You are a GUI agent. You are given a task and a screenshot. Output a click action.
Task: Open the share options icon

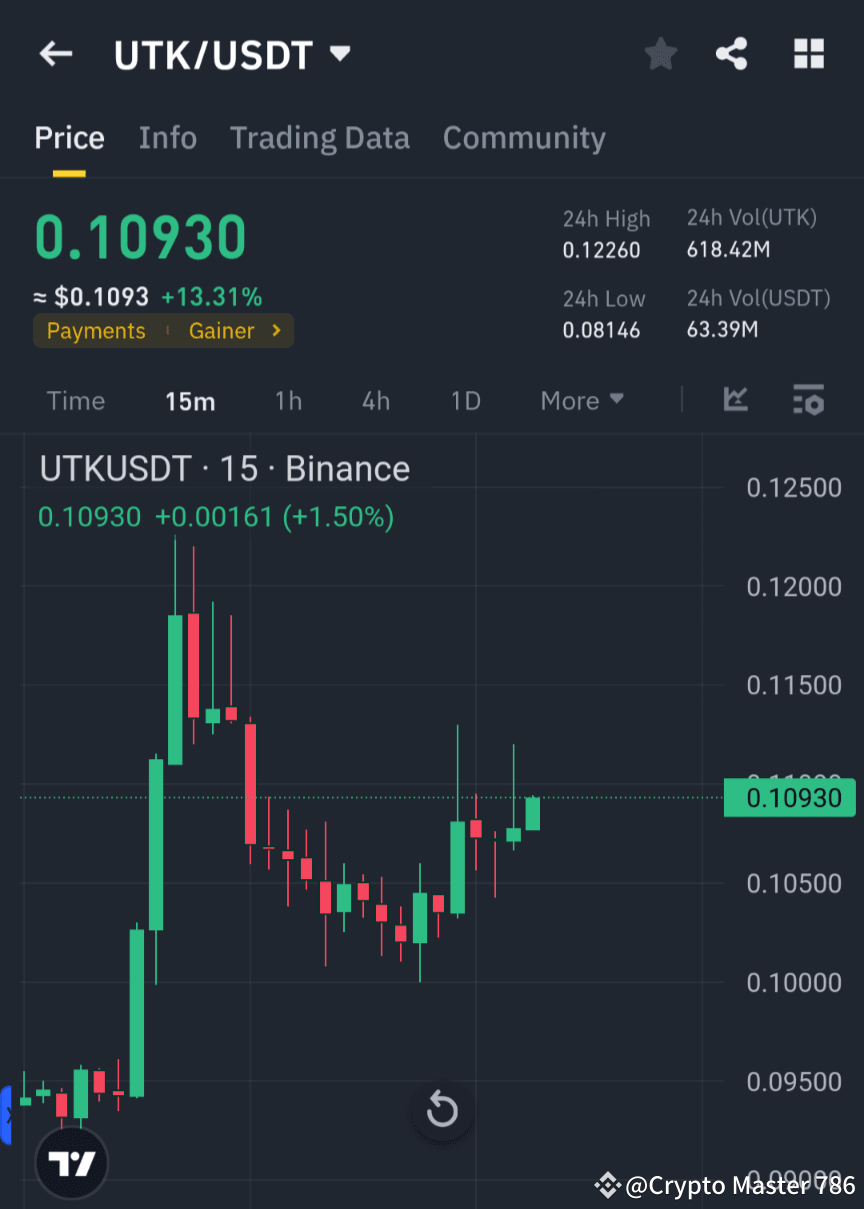pyautogui.click(x=732, y=54)
